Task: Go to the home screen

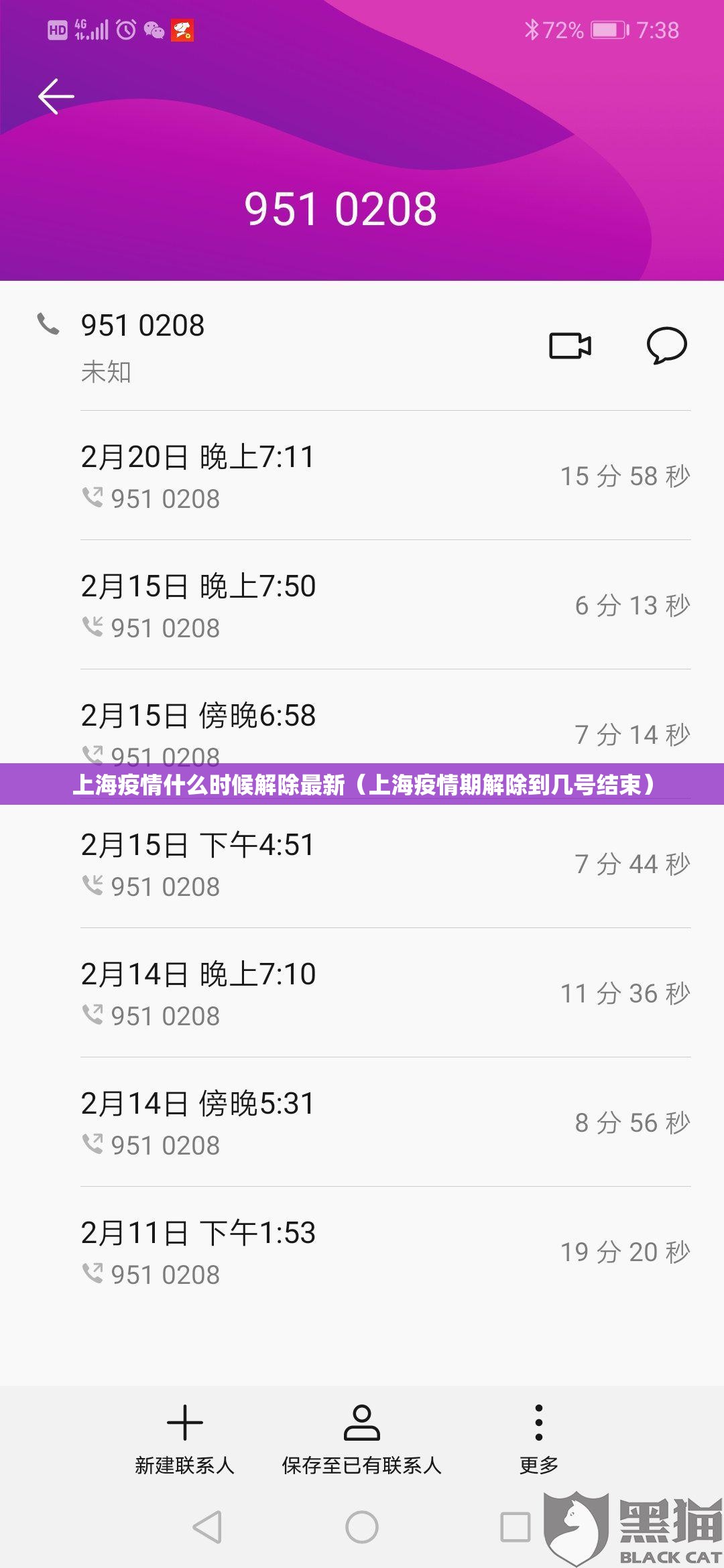Action: pyautogui.click(x=362, y=1527)
